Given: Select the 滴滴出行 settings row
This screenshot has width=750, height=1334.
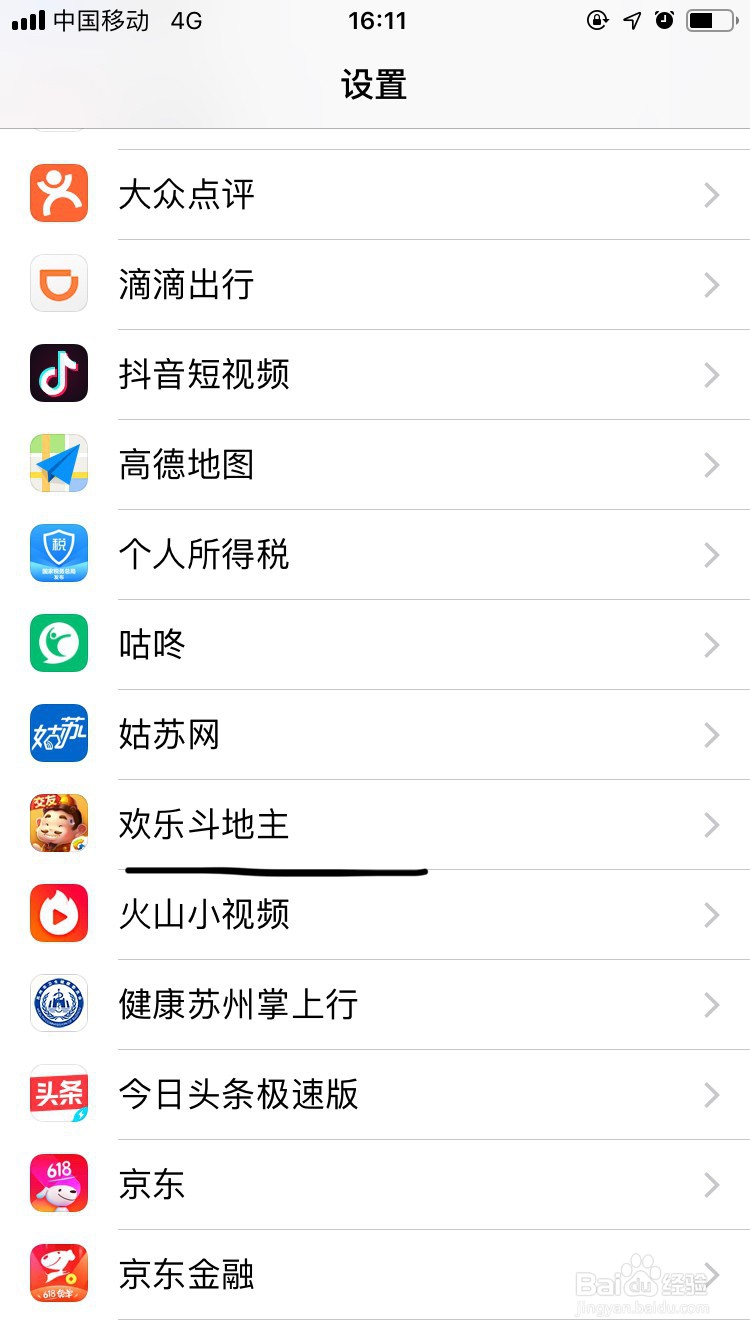Looking at the screenshot, I should click(375, 283).
